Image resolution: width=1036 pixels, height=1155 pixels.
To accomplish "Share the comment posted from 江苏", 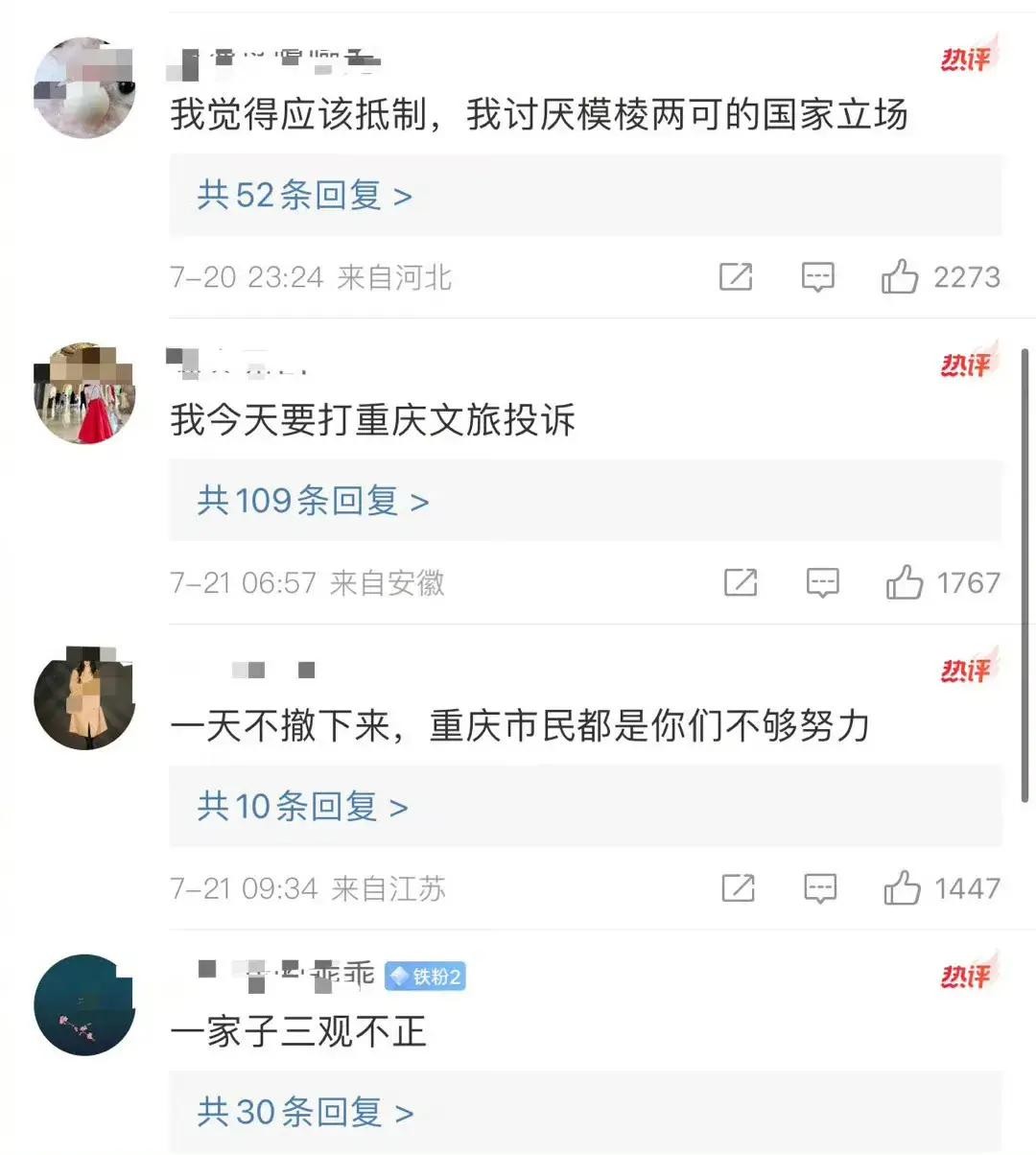I will coord(738,888).
